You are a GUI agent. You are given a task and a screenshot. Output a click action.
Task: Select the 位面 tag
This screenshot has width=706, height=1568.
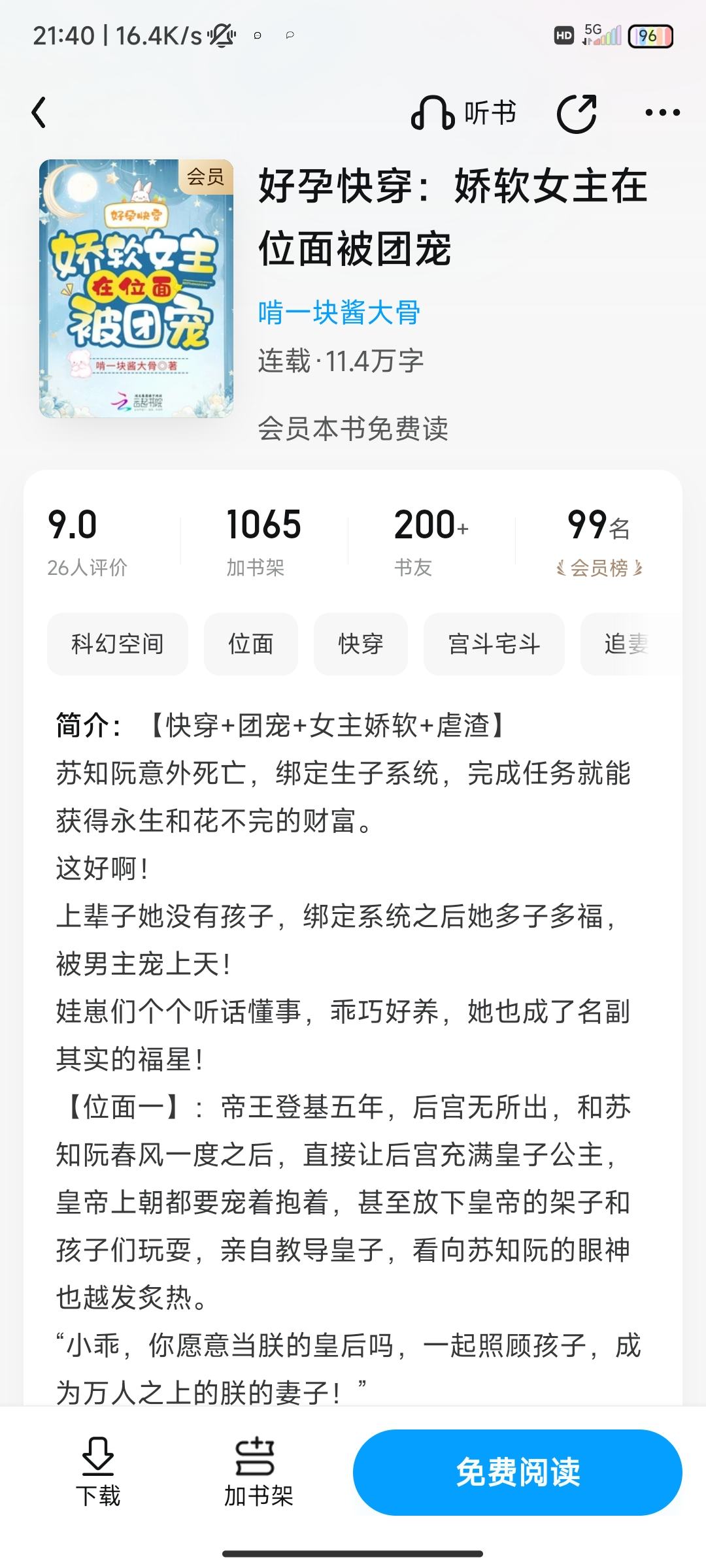coord(251,644)
